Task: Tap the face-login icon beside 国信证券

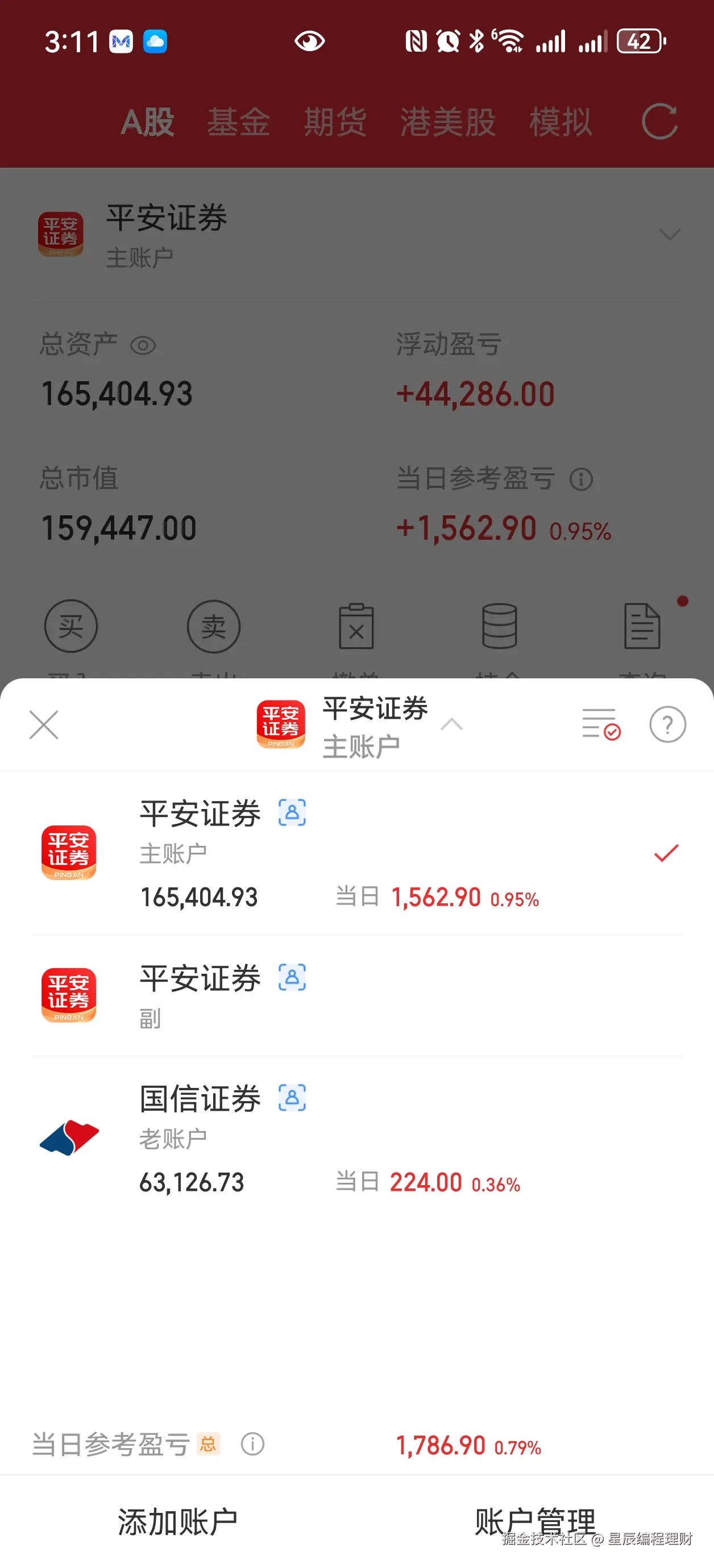Action: [x=293, y=1099]
